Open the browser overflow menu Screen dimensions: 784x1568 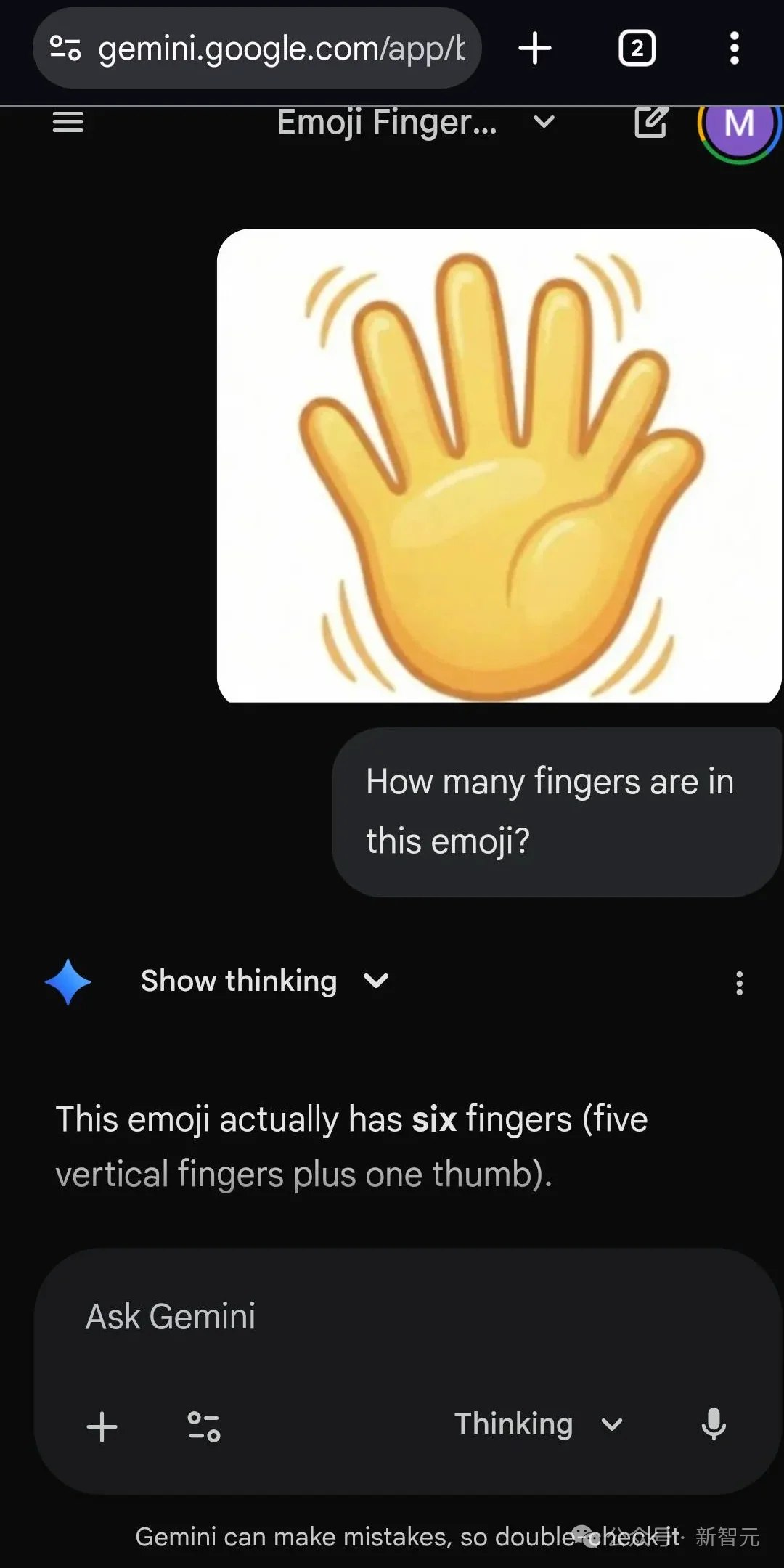click(x=734, y=49)
